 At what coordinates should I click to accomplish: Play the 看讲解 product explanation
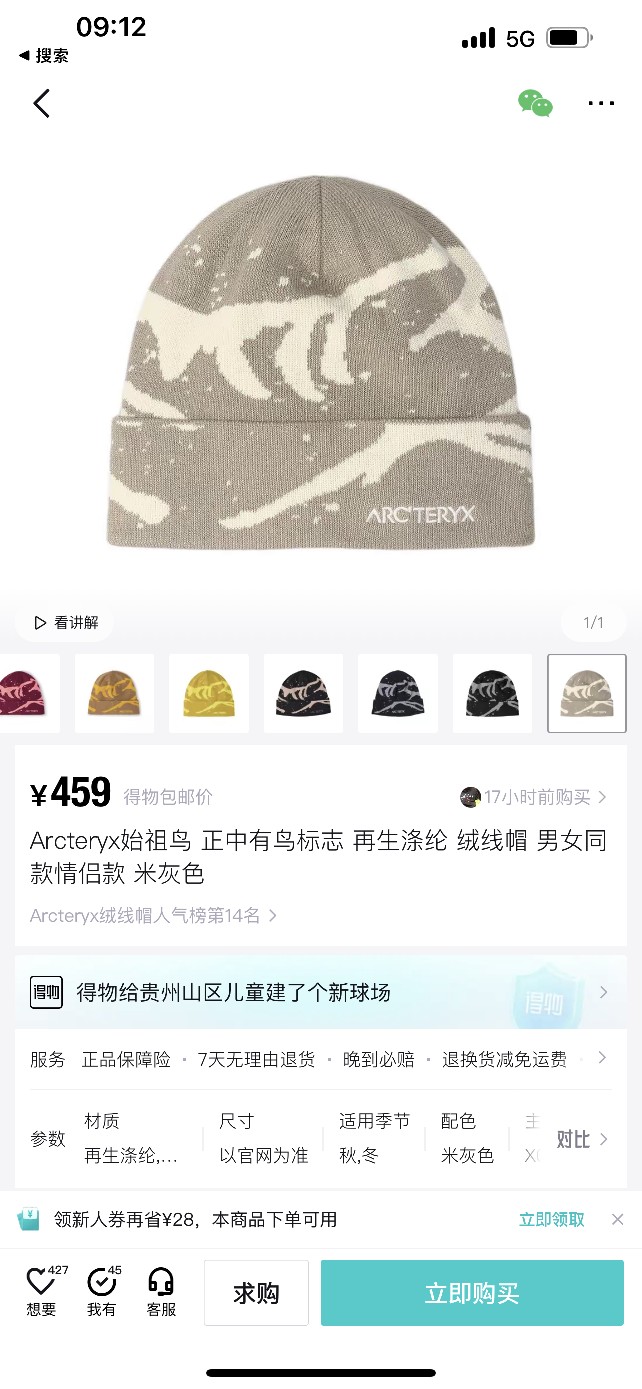point(66,623)
